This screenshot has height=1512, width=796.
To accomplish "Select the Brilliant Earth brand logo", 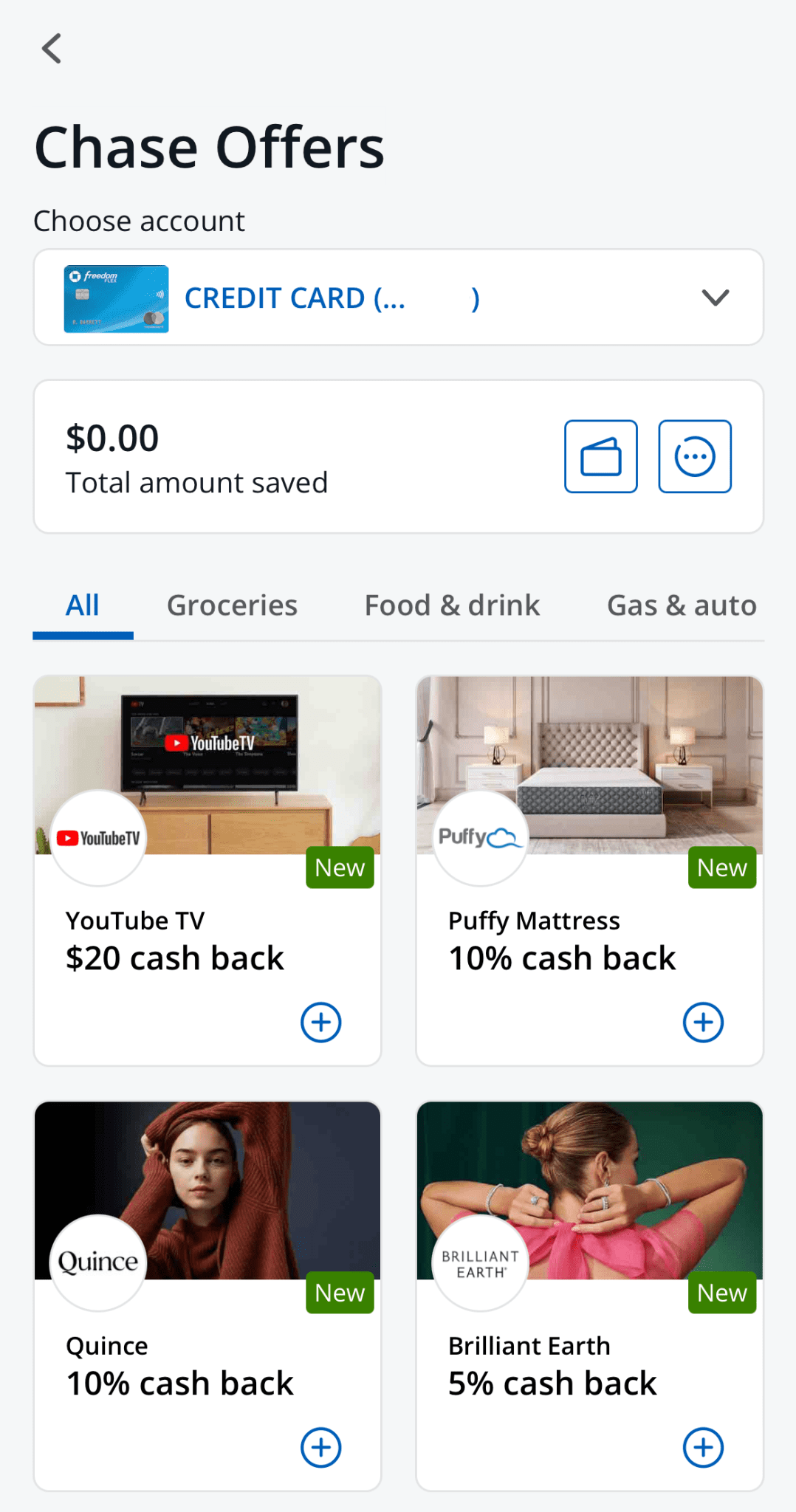I will 478,1262.
